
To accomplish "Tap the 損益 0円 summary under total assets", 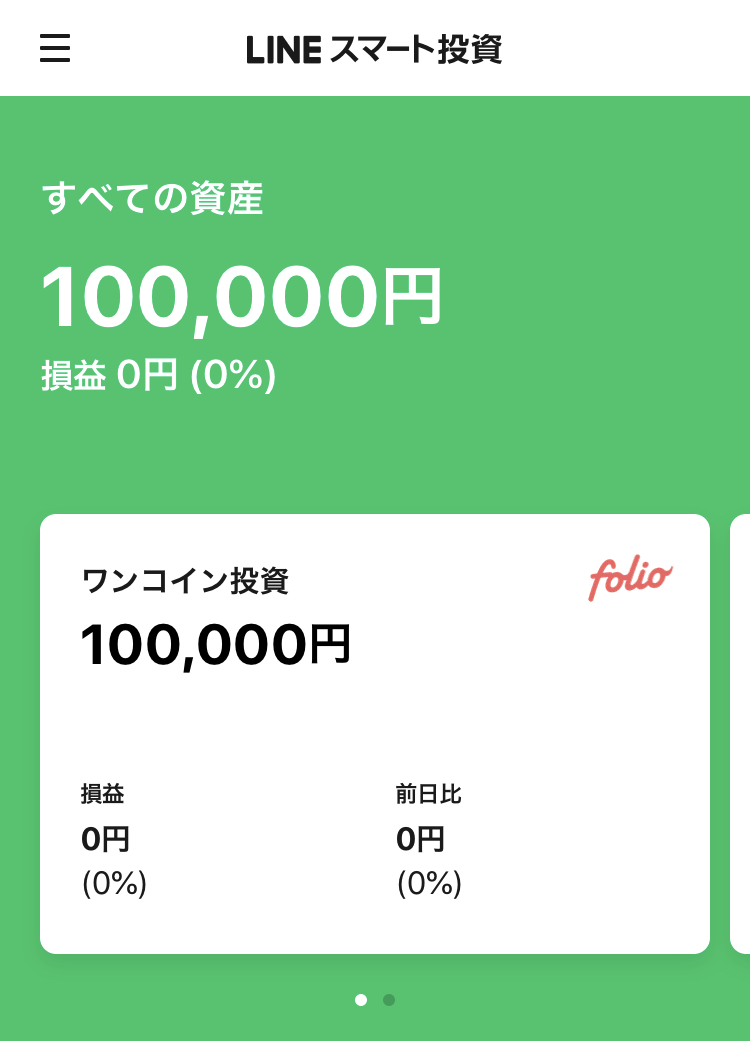I will (160, 377).
